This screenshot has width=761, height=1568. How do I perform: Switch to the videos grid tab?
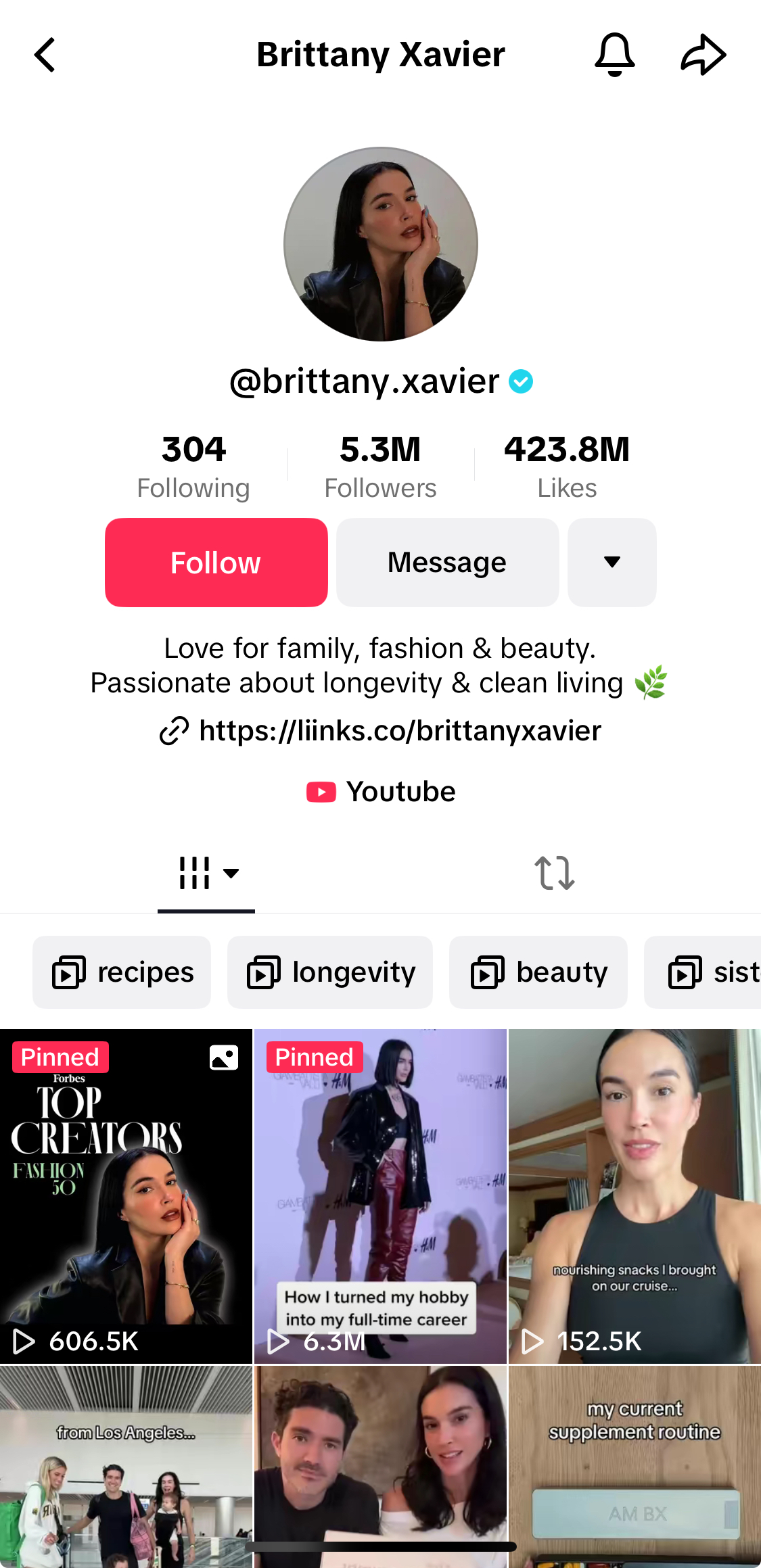click(206, 873)
